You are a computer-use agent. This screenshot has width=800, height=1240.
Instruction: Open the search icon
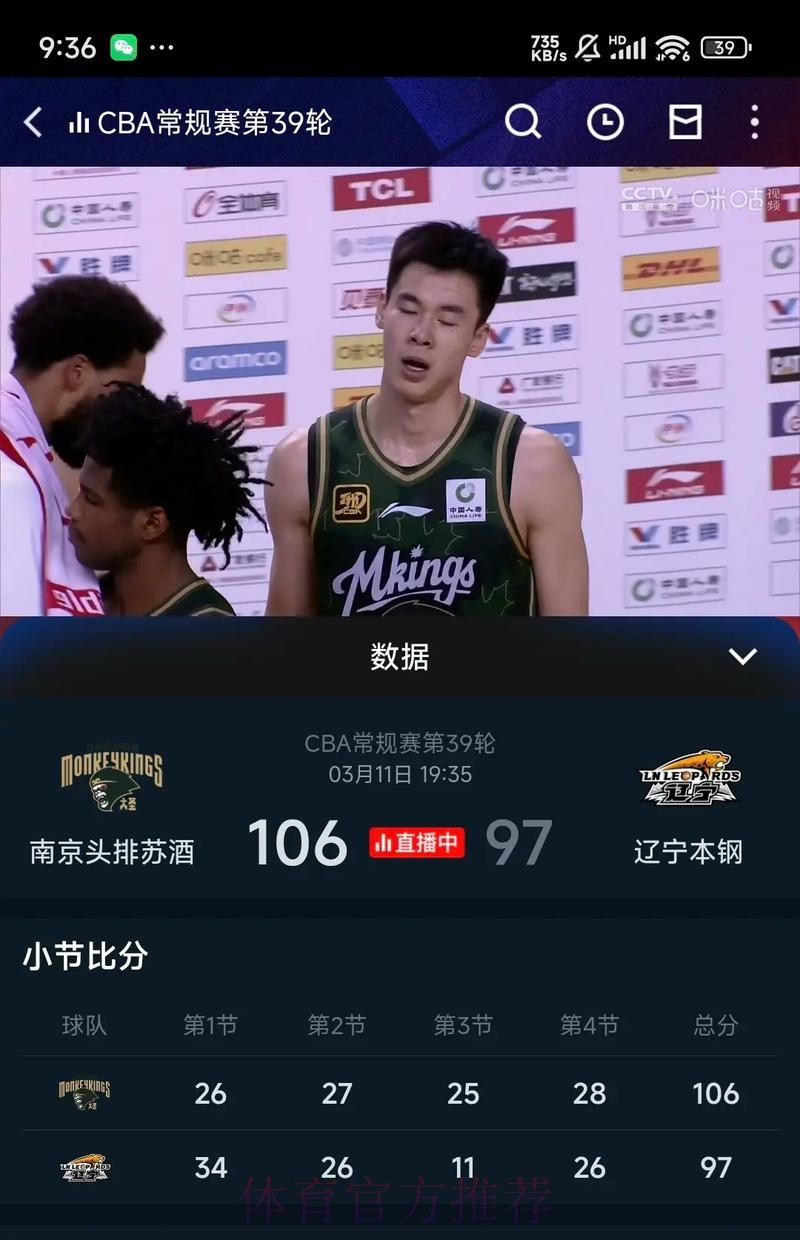pyautogui.click(x=524, y=122)
